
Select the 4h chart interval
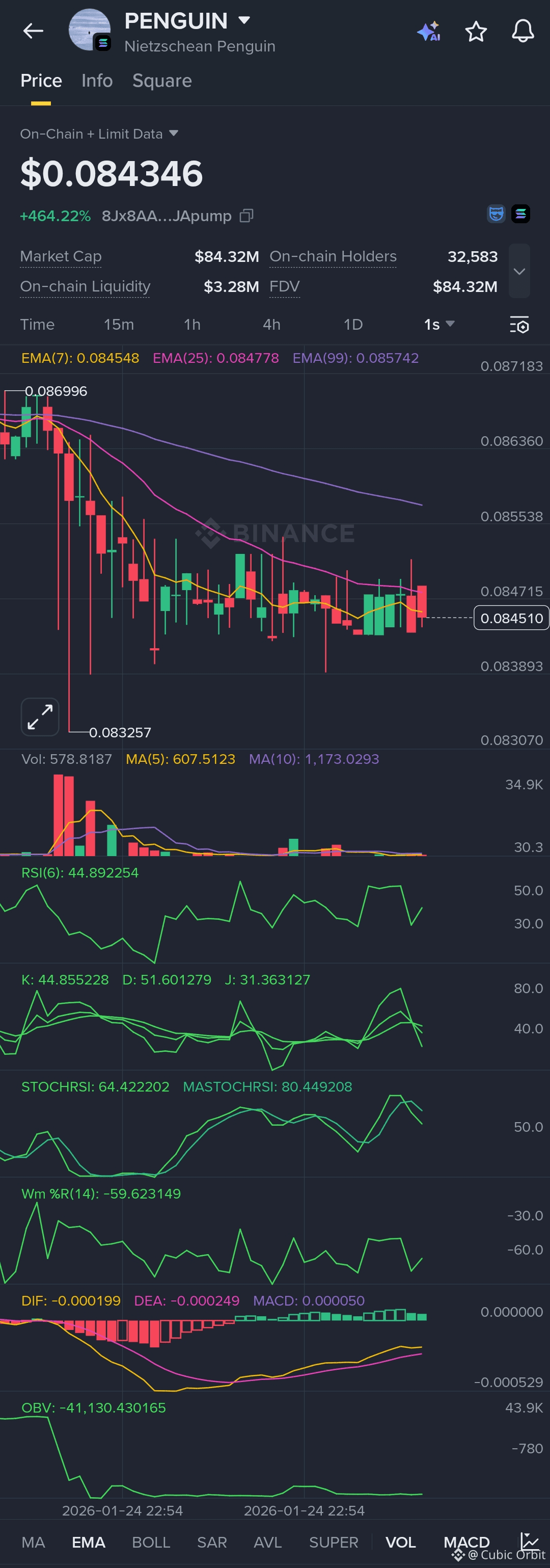click(x=271, y=325)
